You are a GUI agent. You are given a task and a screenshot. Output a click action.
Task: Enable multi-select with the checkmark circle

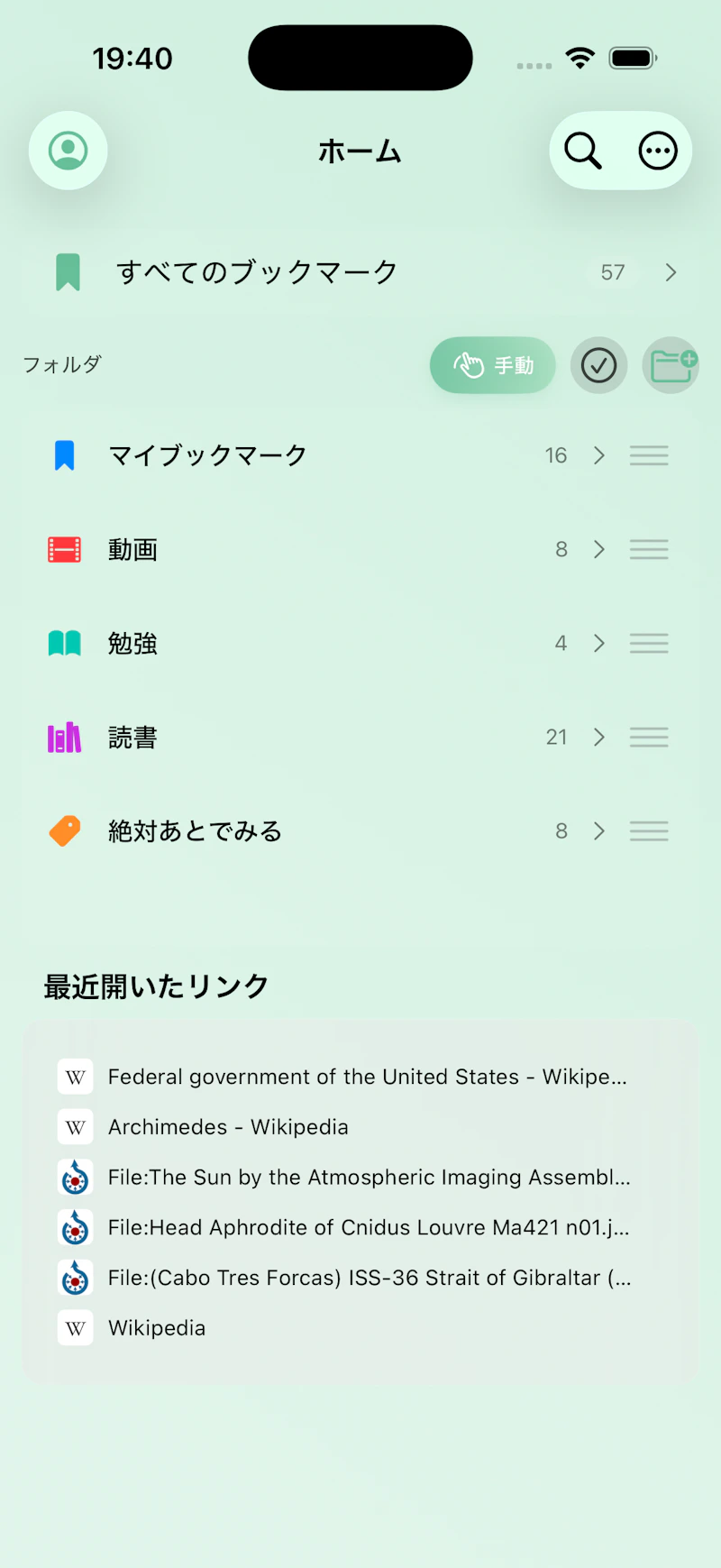tap(598, 365)
